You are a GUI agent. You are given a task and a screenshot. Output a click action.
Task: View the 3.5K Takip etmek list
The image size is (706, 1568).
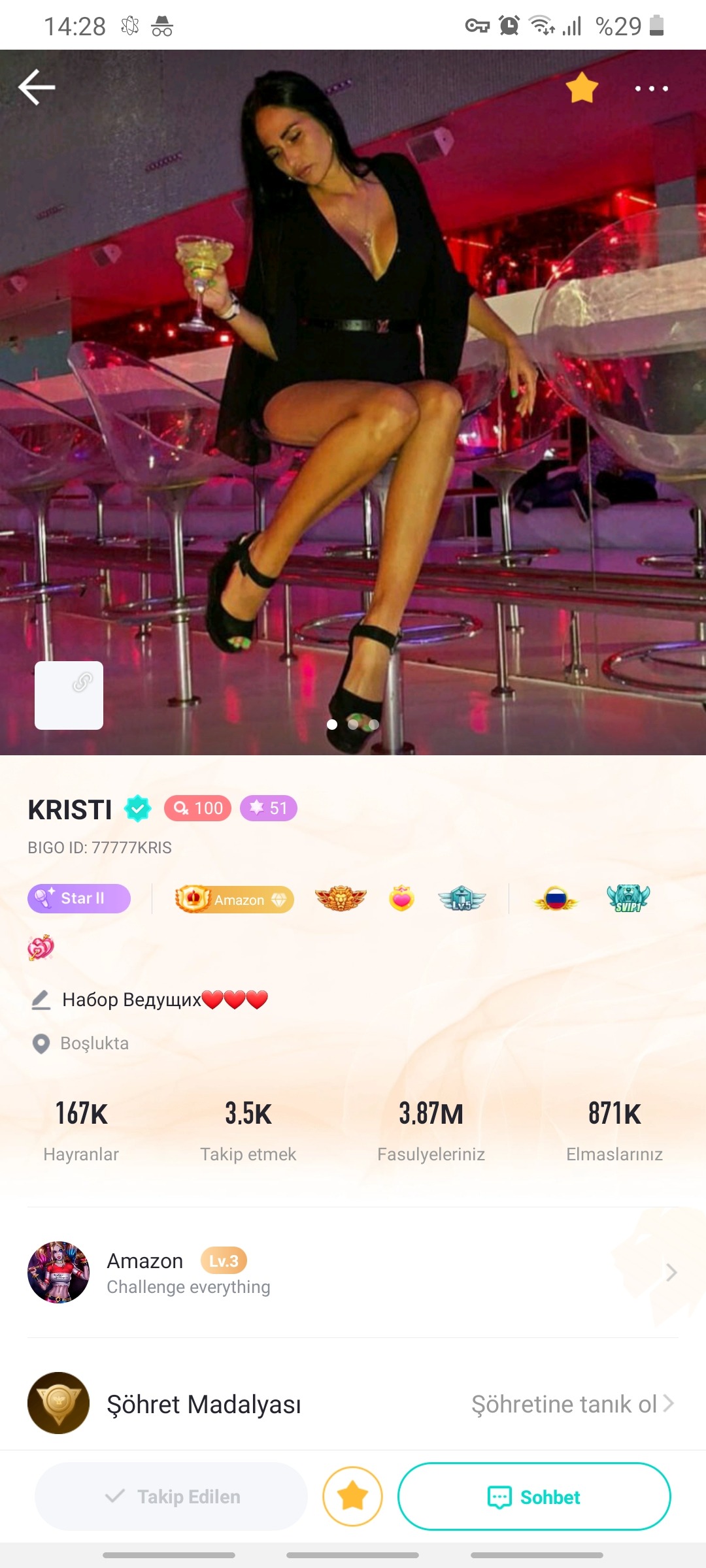tap(248, 1129)
